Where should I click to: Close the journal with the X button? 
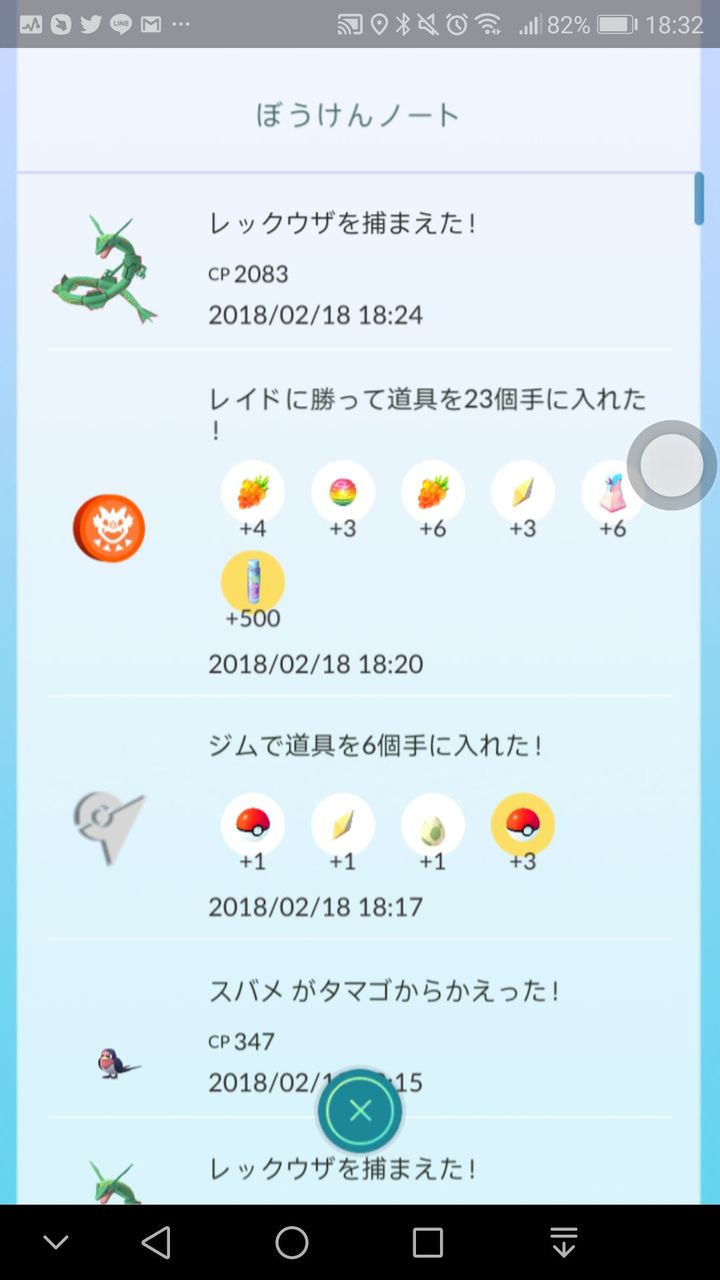click(360, 1110)
